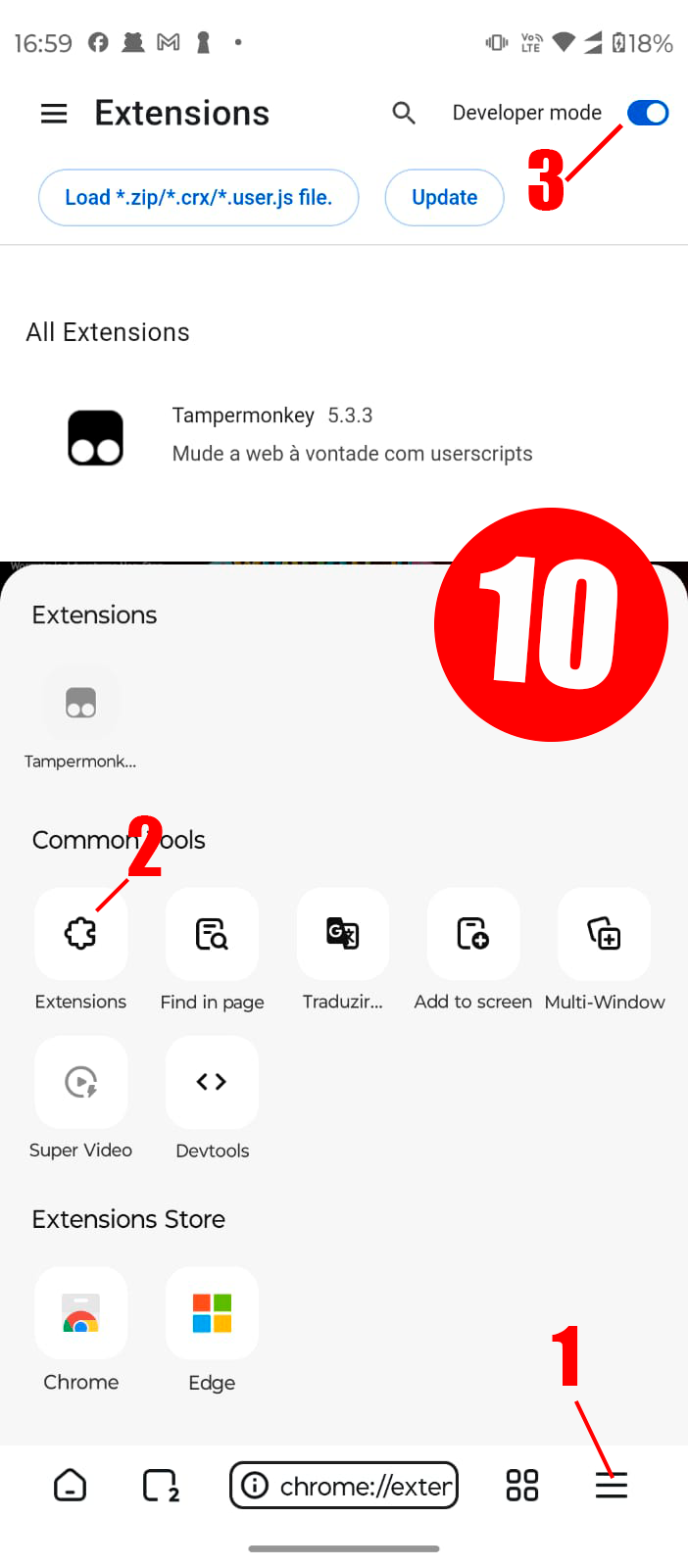Screen dimensions: 688x1568
Task: Search extensions with the magnifier icon
Action: [x=403, y=114]
